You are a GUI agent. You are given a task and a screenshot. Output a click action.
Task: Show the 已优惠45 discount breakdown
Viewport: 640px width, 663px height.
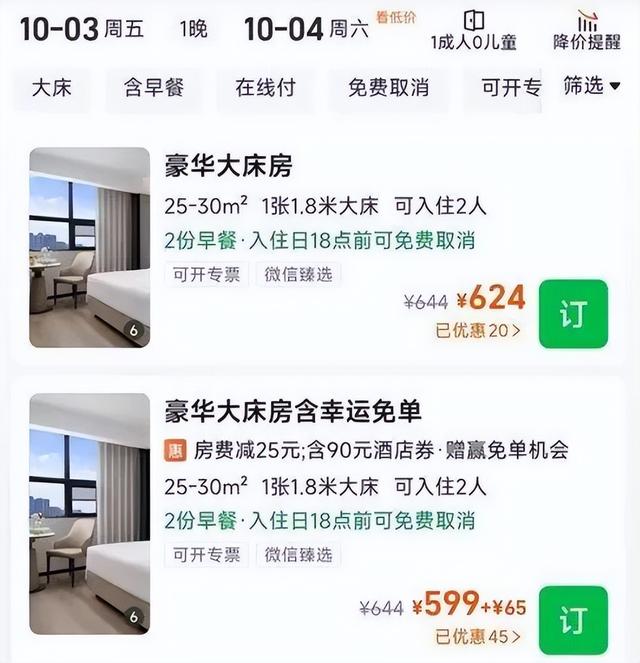pos(478,635)
